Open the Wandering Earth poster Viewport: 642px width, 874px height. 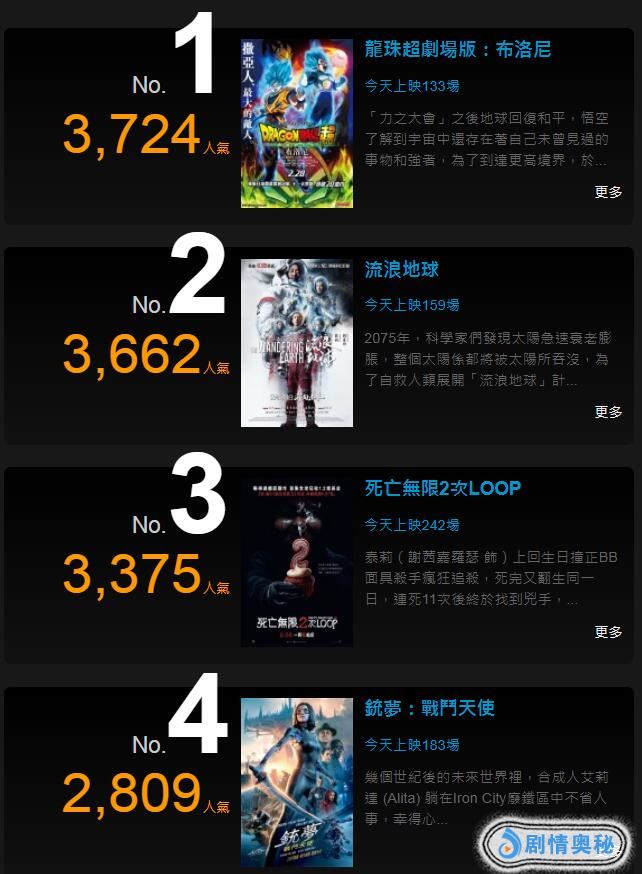click(x=297, y=343)
